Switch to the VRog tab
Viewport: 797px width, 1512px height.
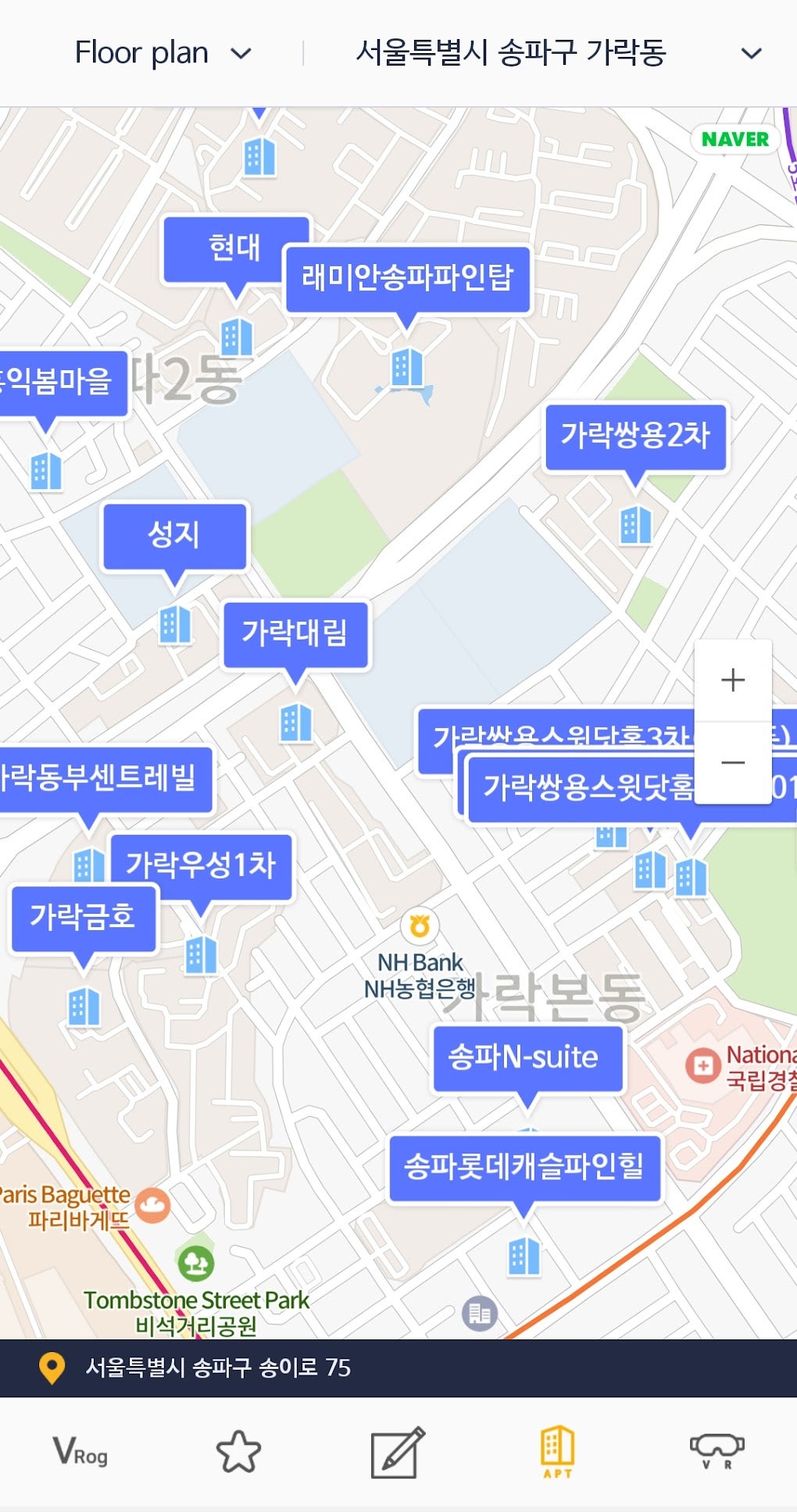tap(80, 1452)
